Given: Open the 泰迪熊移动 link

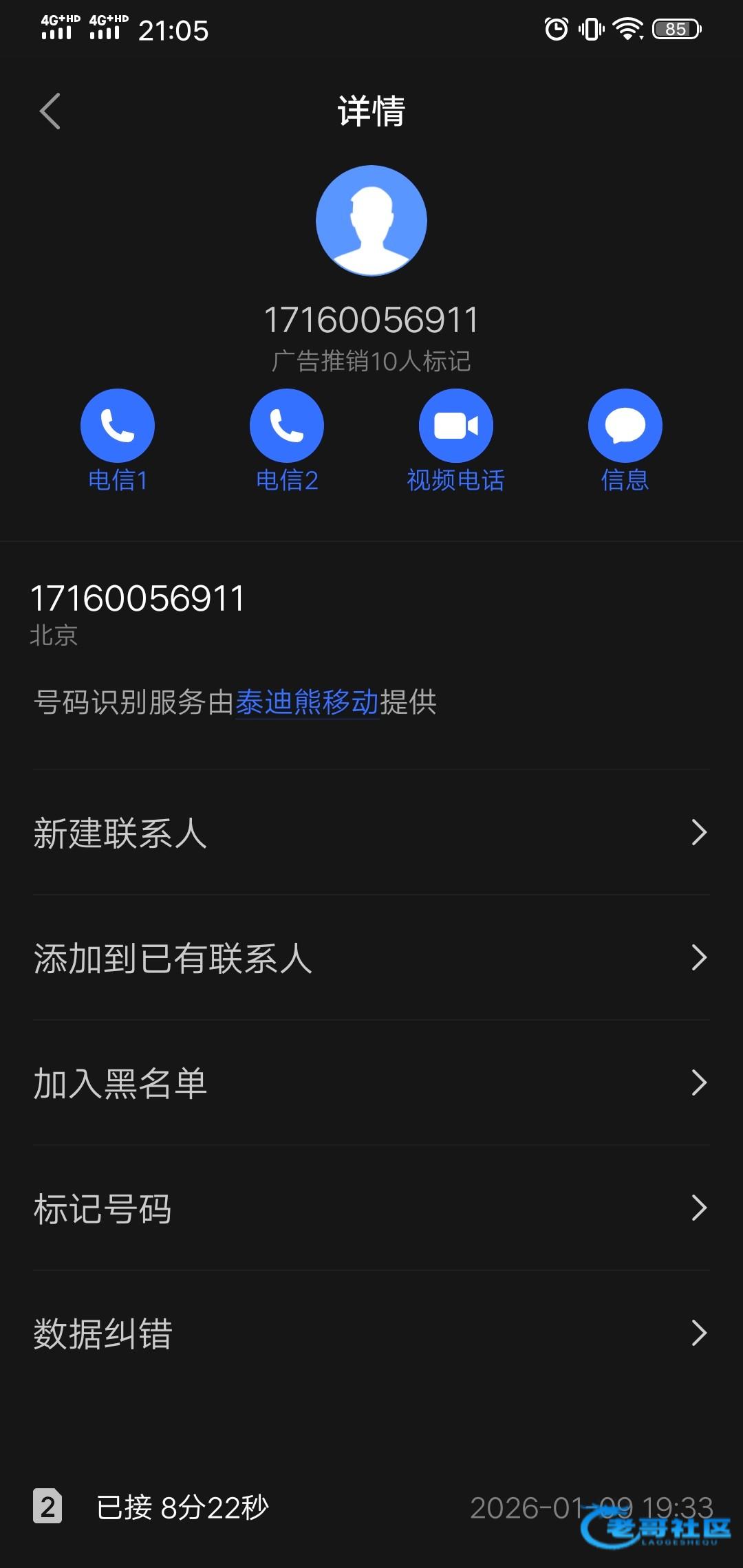Looking at the screenshot, I should (x=307, y=702).
